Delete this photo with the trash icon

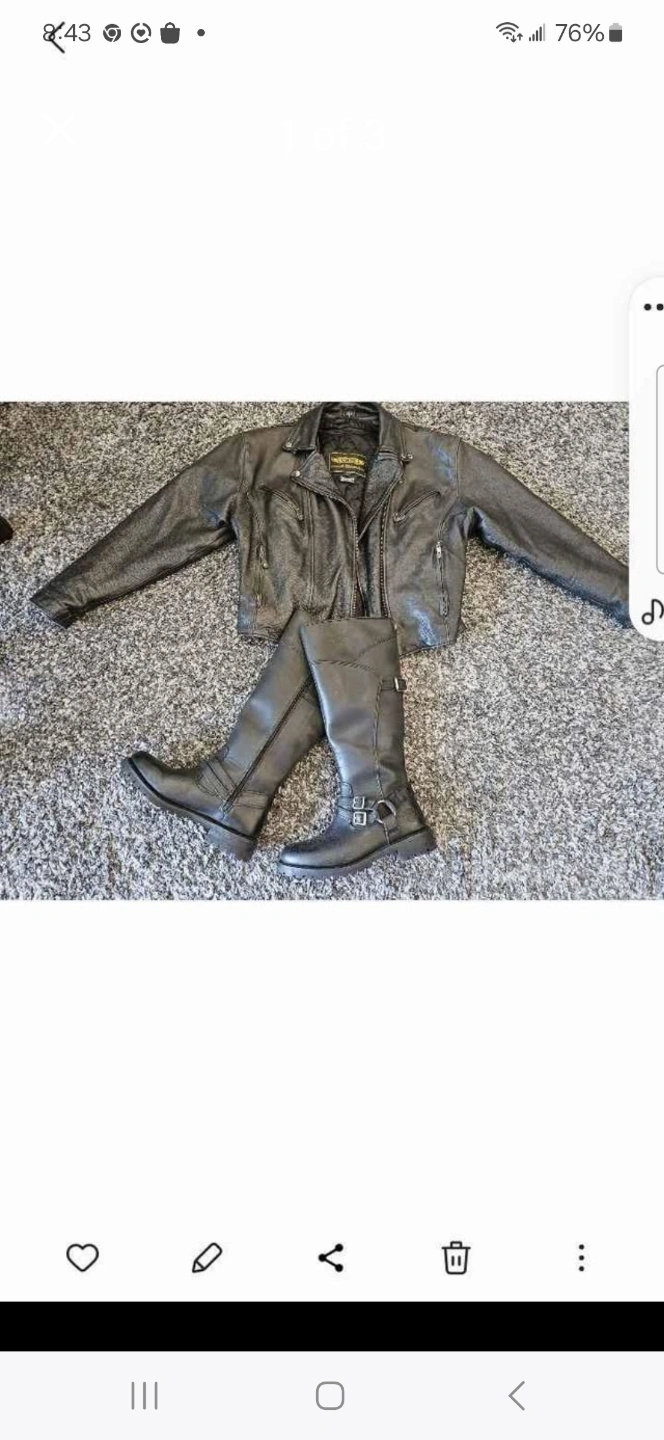(x=456, y=1257)
